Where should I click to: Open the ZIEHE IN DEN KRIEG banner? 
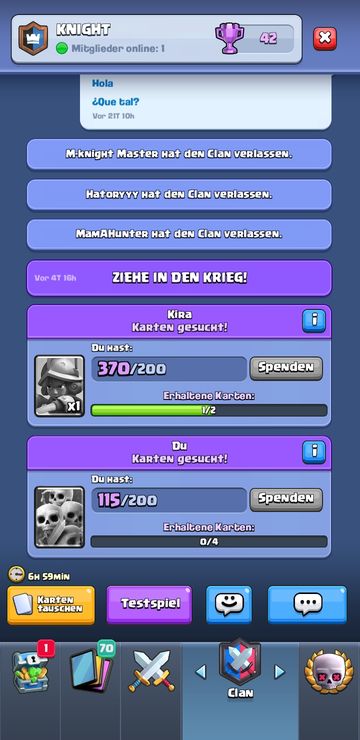pyautogui.click(x=179, y=278)
